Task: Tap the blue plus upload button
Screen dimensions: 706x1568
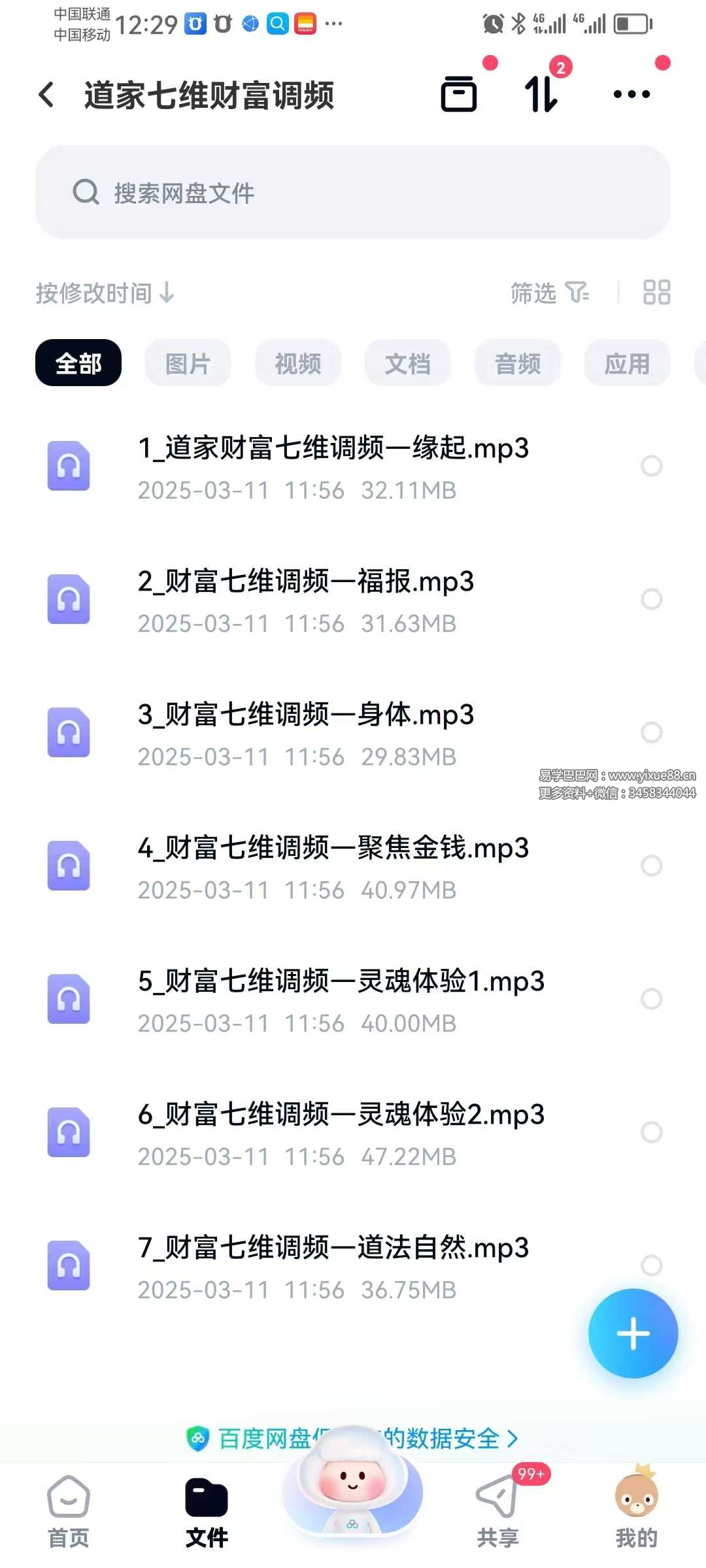Action: [633, 1333]
